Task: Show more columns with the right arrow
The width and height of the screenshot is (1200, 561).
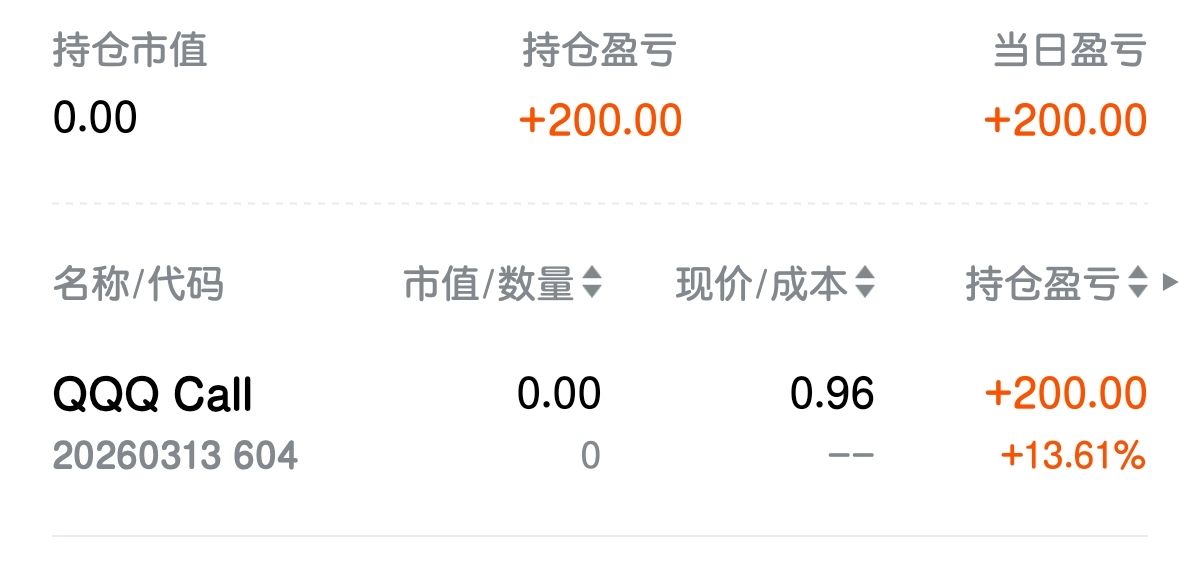Action: (x=1172, y=285)
